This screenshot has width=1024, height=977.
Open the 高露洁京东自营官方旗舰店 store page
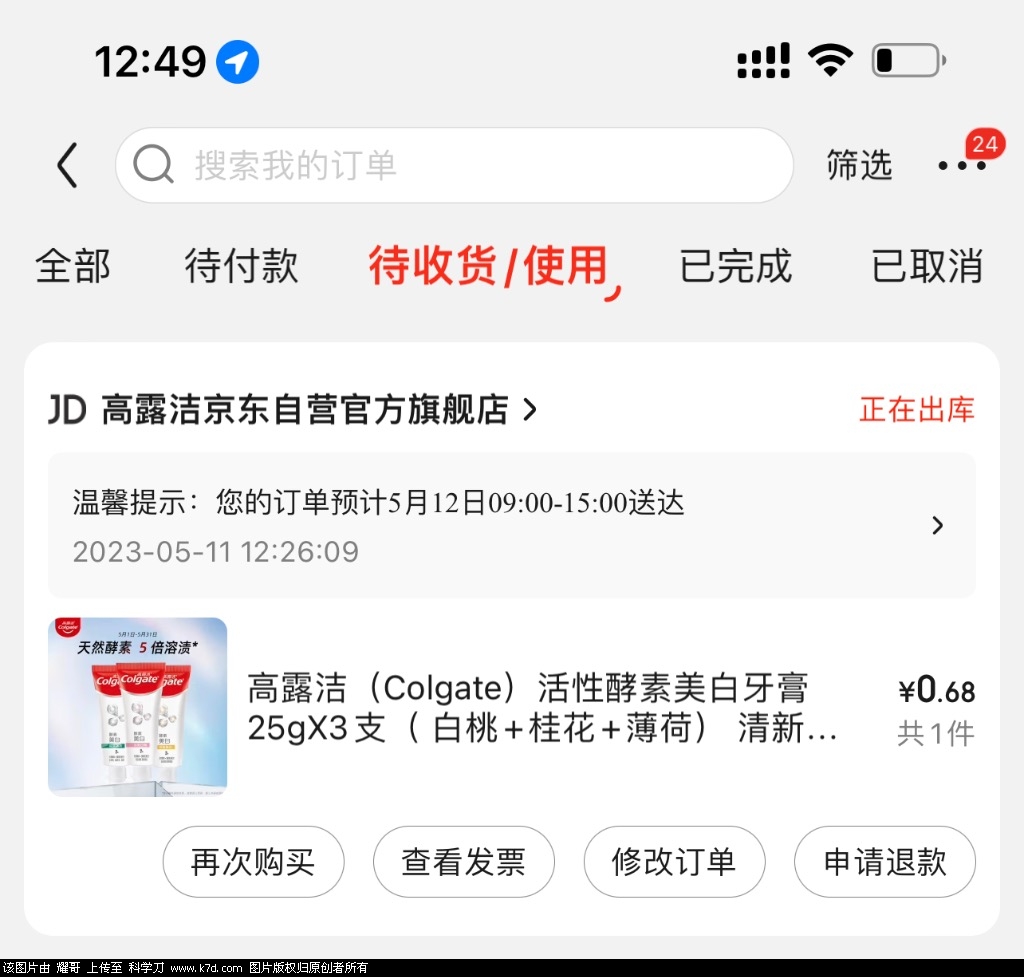pos(305,410)
